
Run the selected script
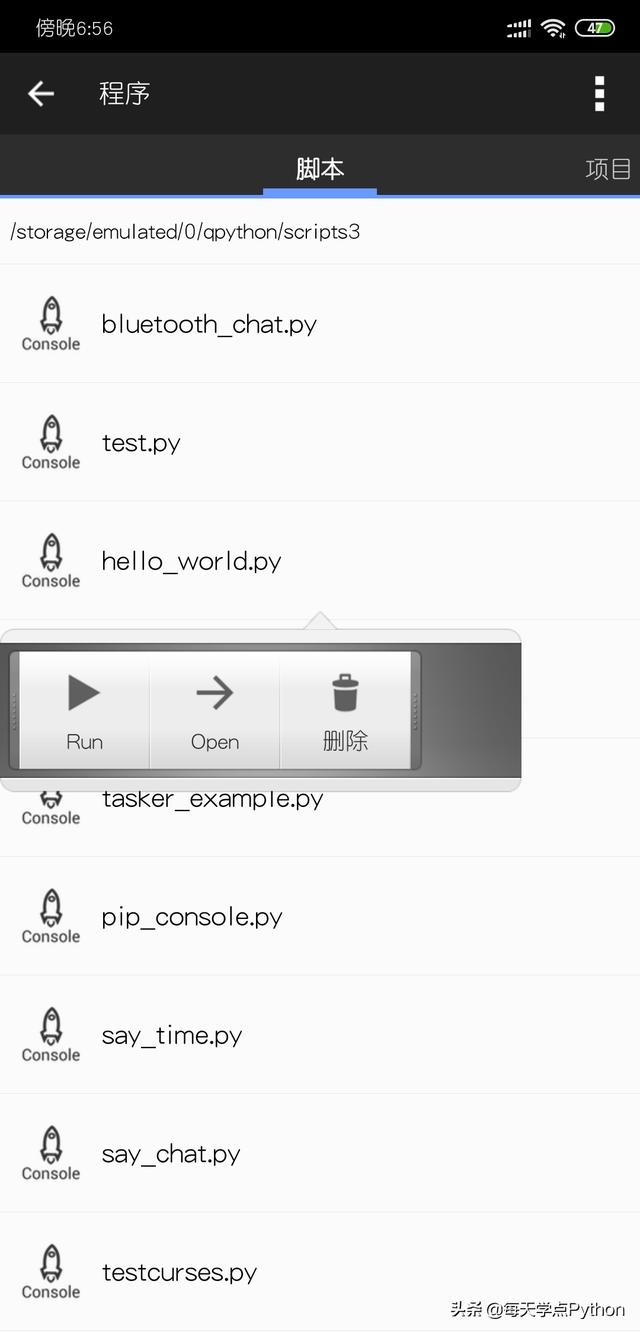(x=84, y=711)
